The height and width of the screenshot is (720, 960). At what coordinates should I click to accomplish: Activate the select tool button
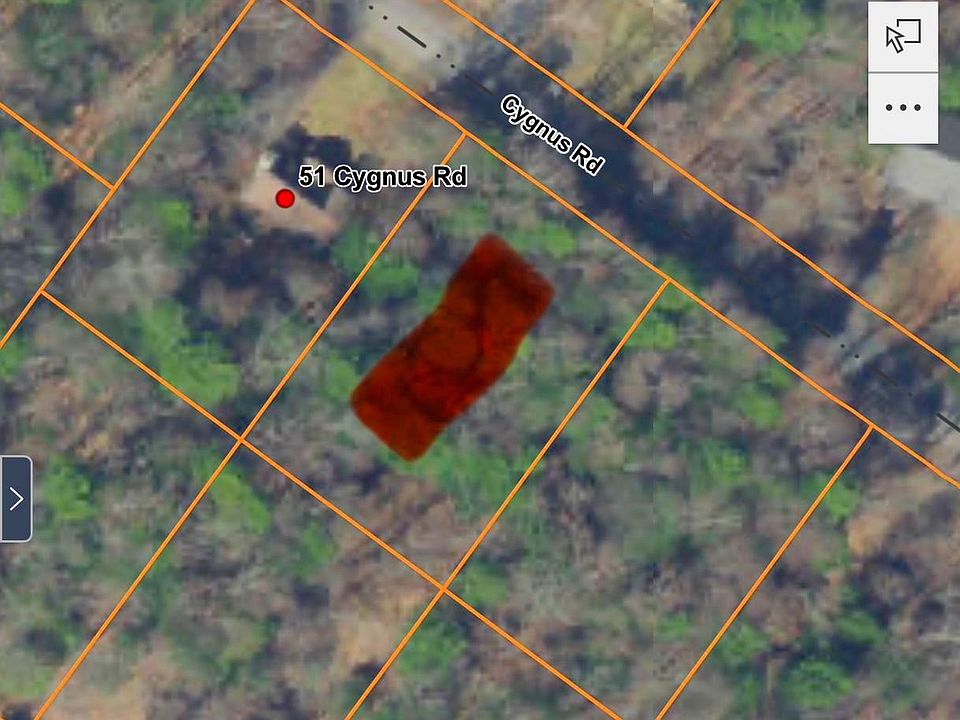[903, 36]
